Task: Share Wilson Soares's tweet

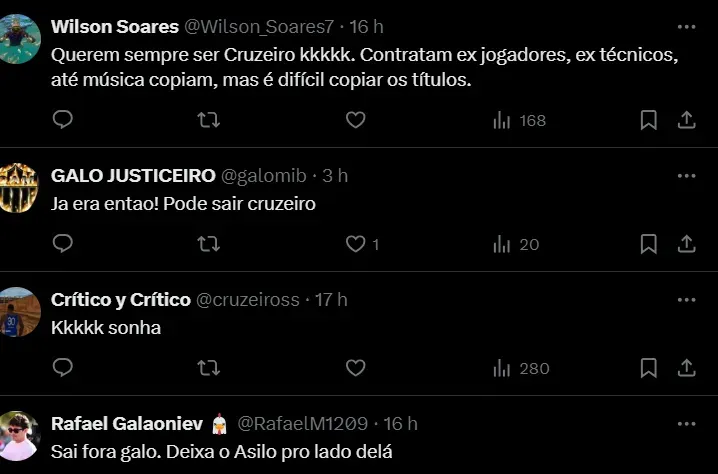Action: (x=687, y=120)
